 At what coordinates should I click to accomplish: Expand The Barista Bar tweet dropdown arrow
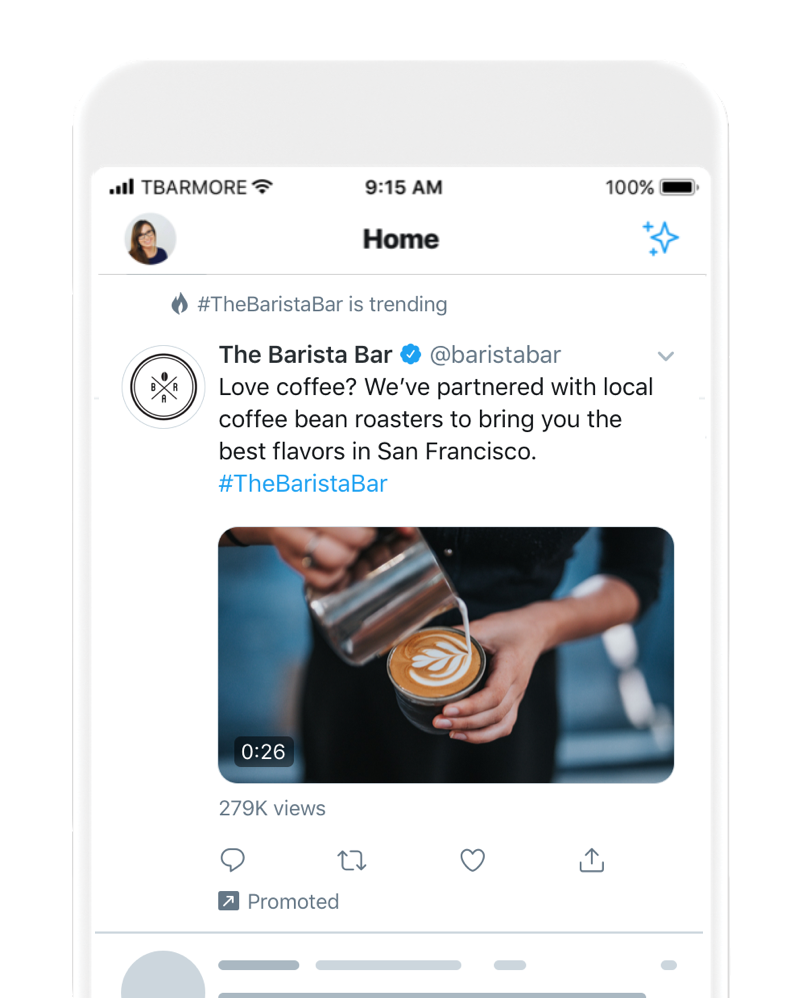pos(666,356)
